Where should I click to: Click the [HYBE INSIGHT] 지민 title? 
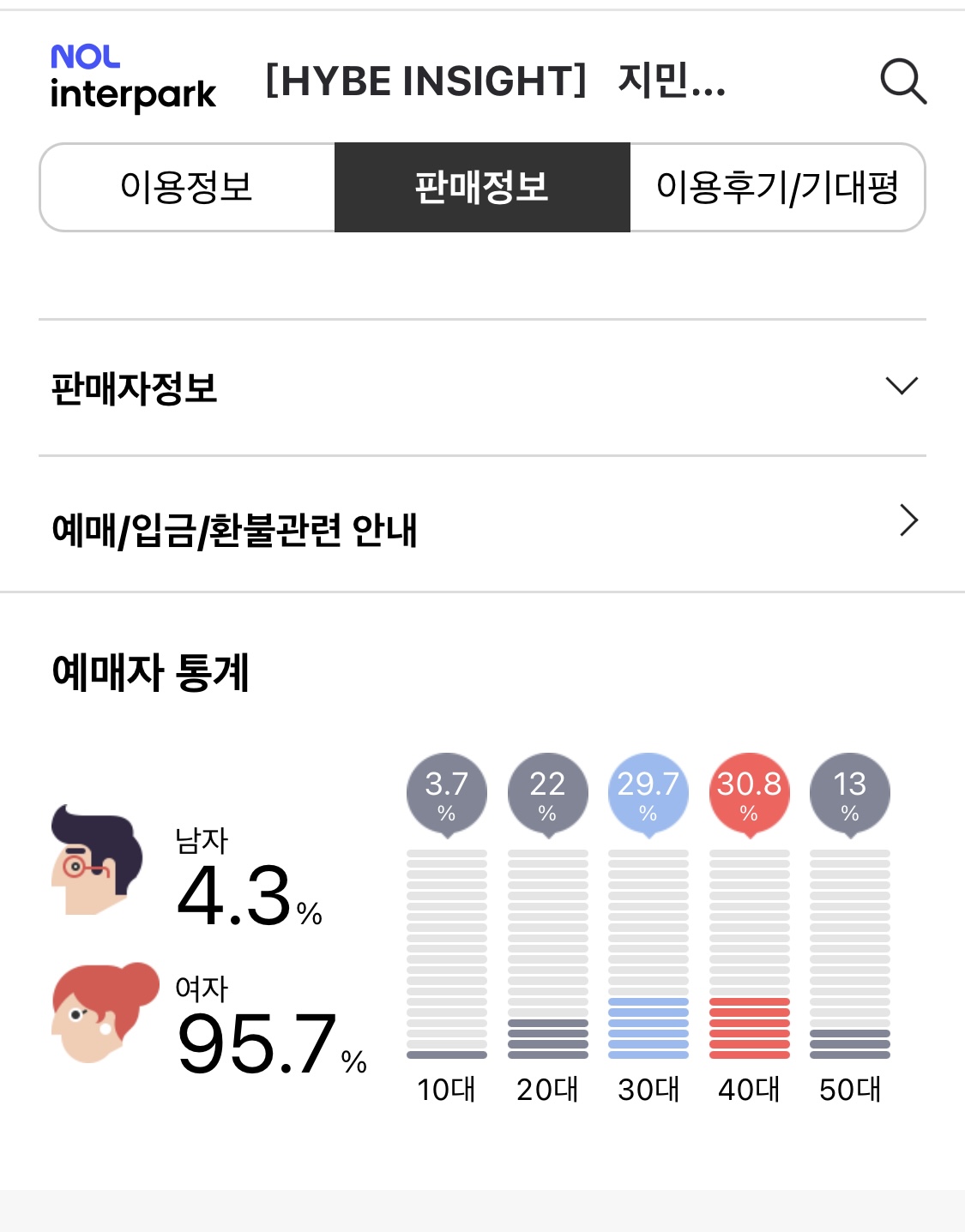coord(495,83)
